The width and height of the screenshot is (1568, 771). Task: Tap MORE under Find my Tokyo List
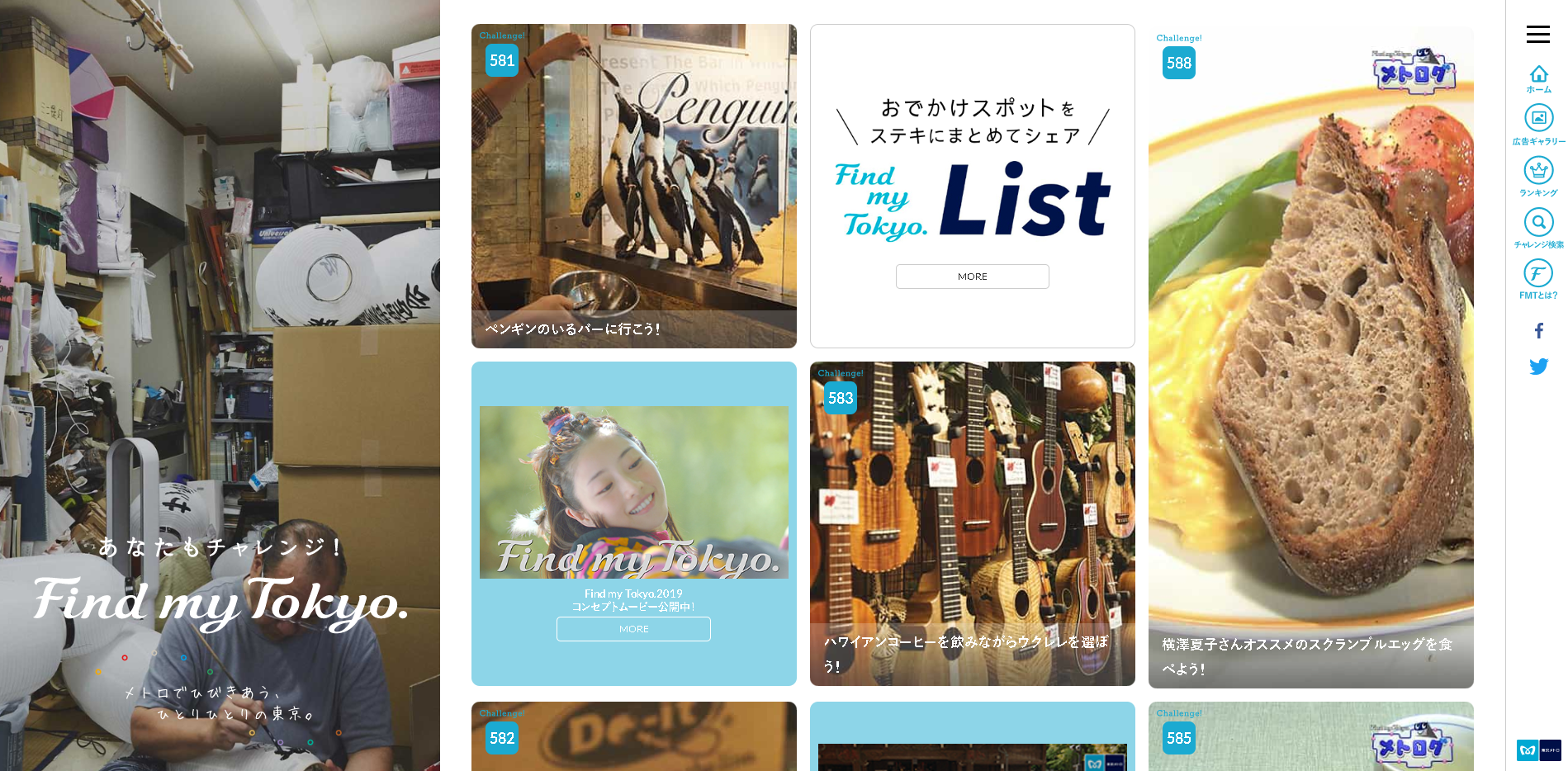[972, 277]
